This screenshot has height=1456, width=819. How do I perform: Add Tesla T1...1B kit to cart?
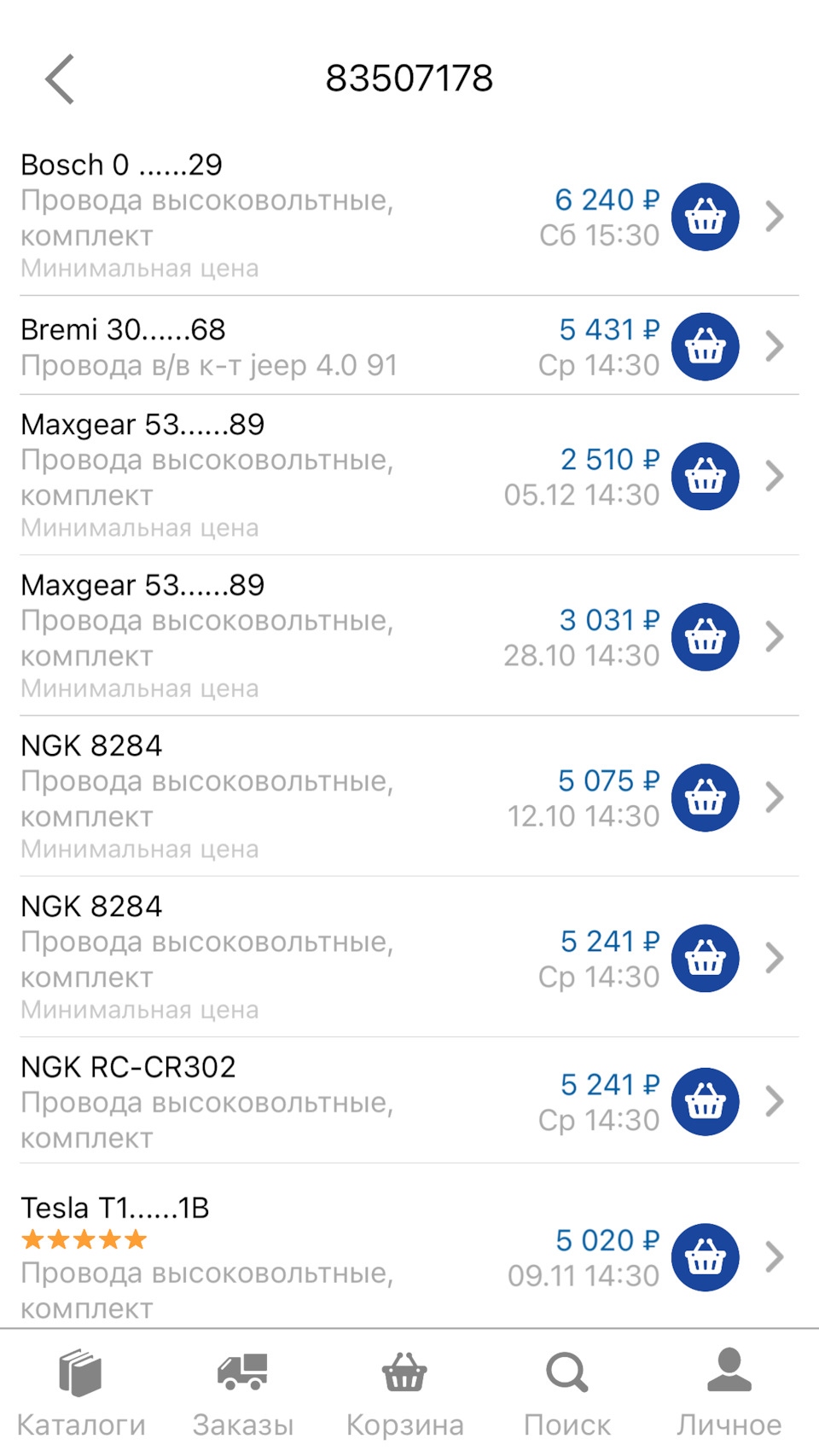coord(705,1257)
